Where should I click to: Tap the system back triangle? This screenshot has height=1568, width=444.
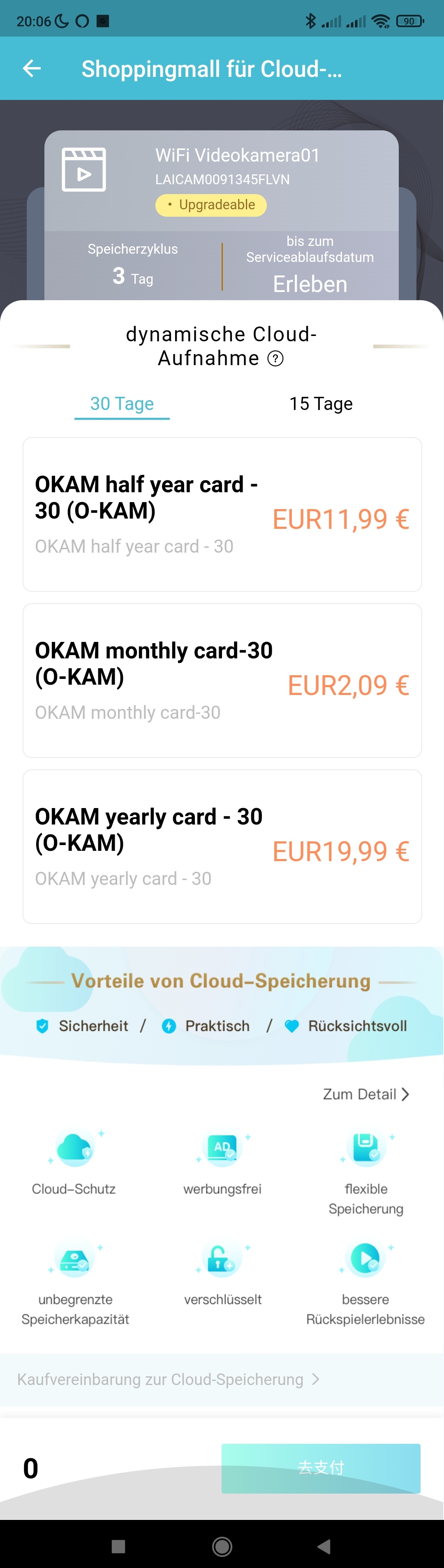coord(324,1546)
